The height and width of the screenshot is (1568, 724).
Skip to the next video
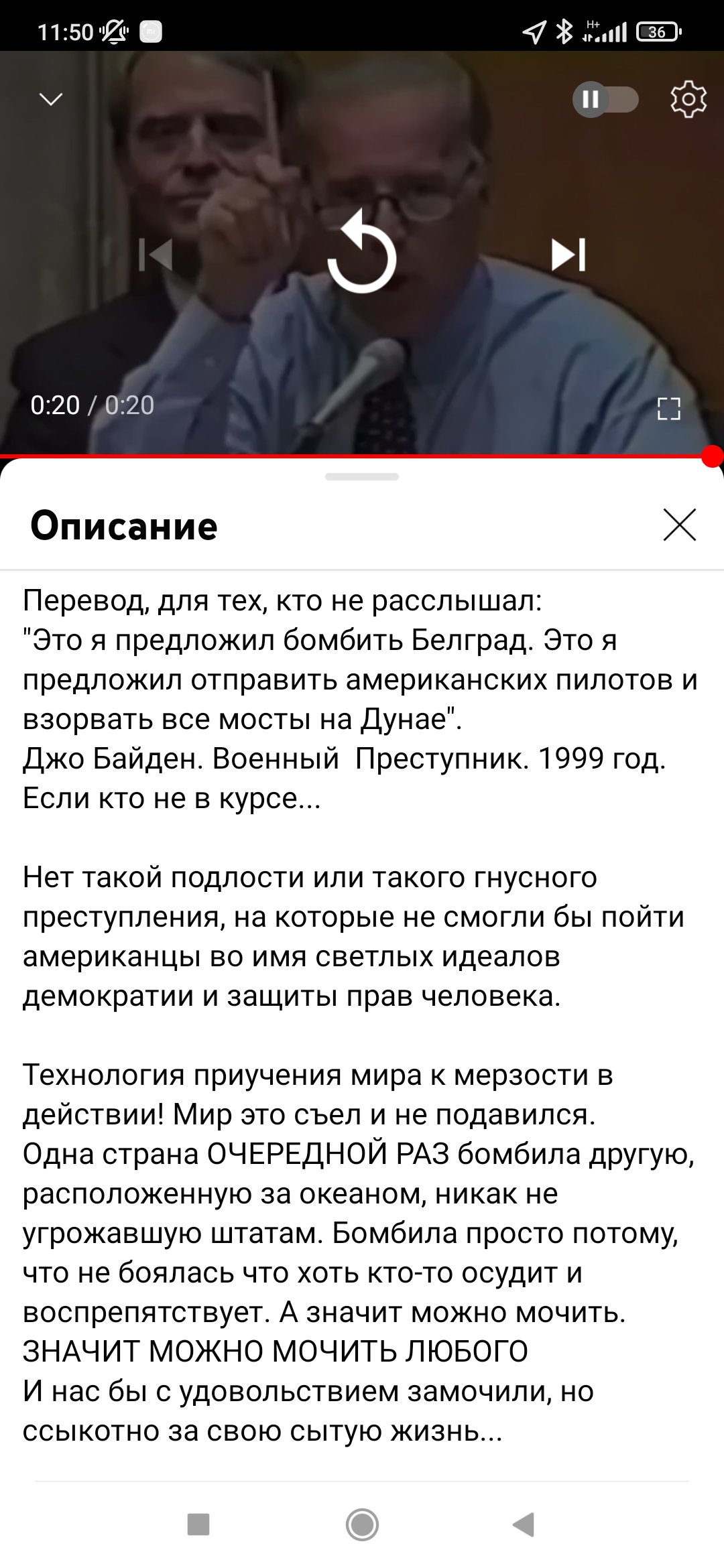click(568, 255)
